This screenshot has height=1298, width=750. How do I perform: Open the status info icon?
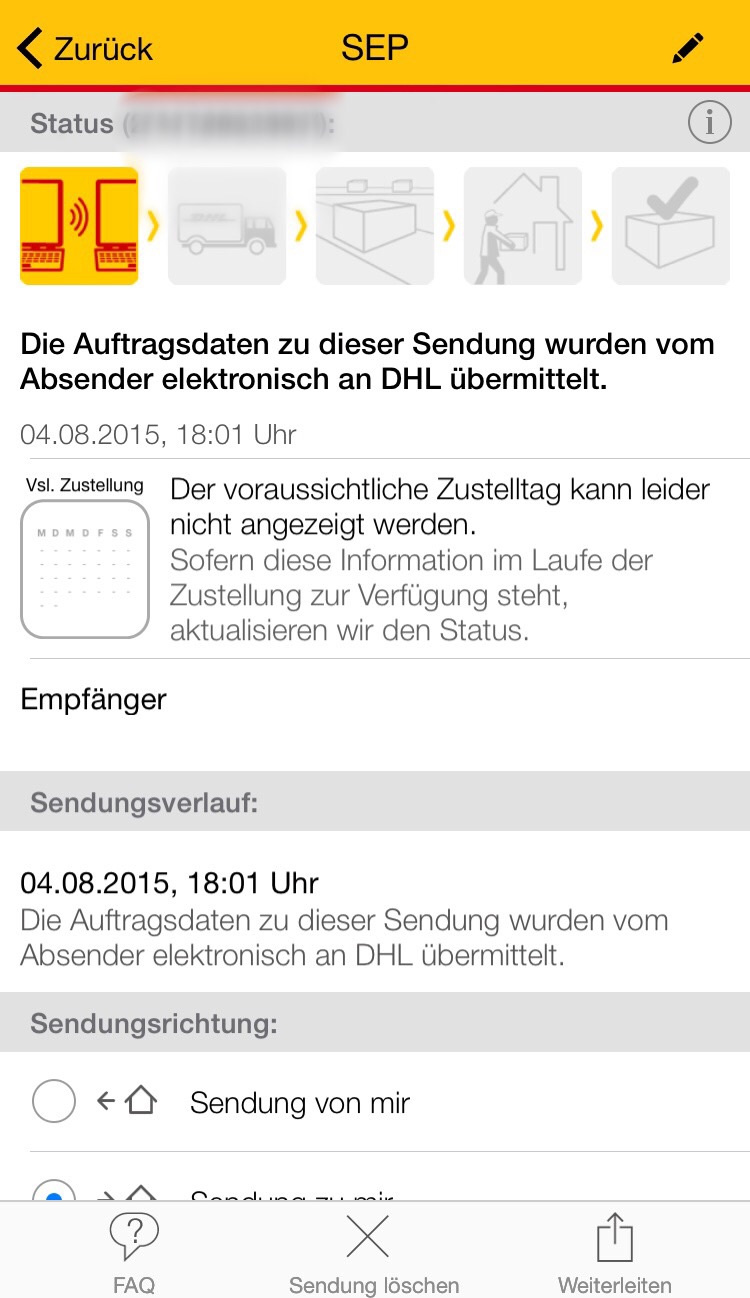coord(709,123)
